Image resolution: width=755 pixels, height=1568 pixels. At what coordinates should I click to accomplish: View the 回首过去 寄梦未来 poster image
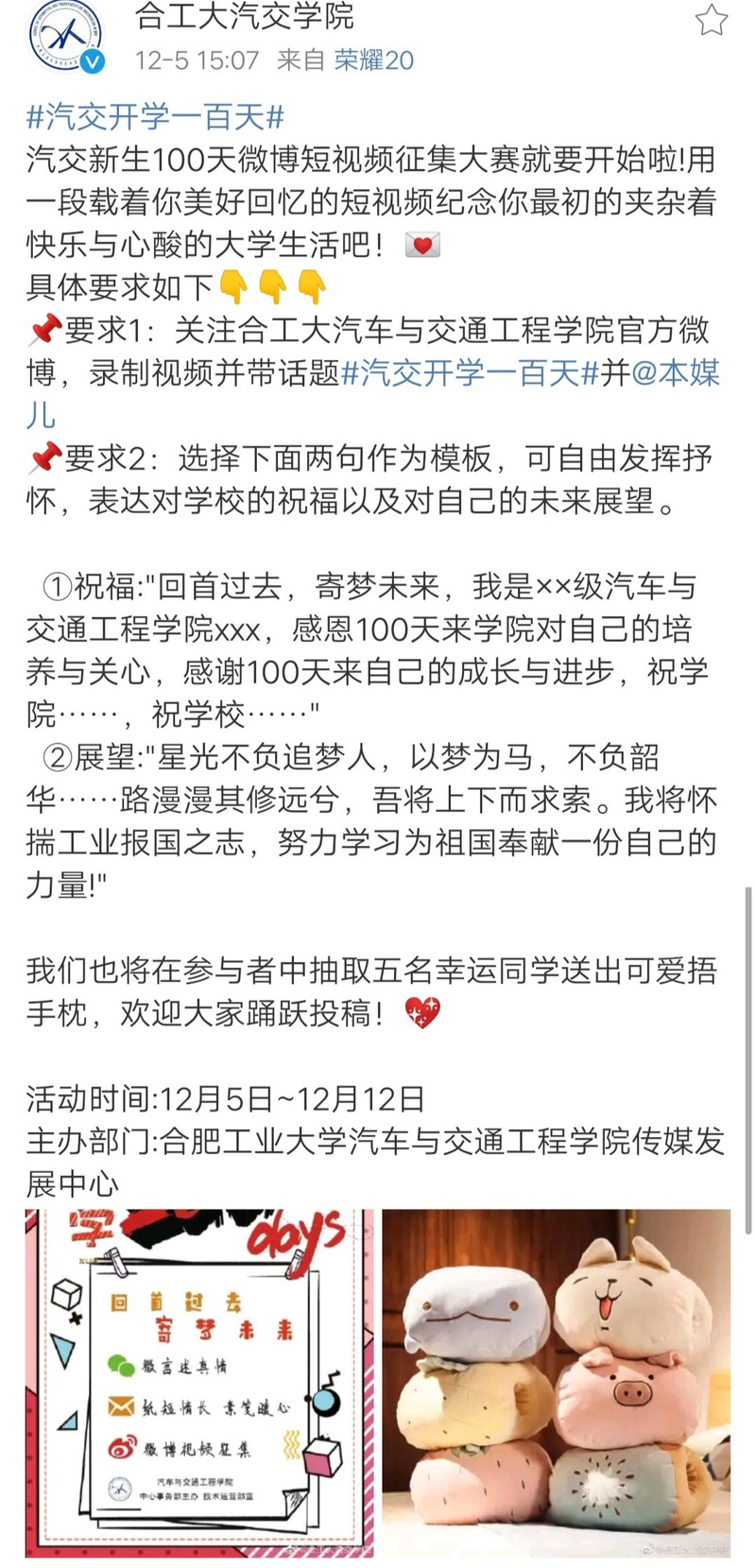(199, 1382)
